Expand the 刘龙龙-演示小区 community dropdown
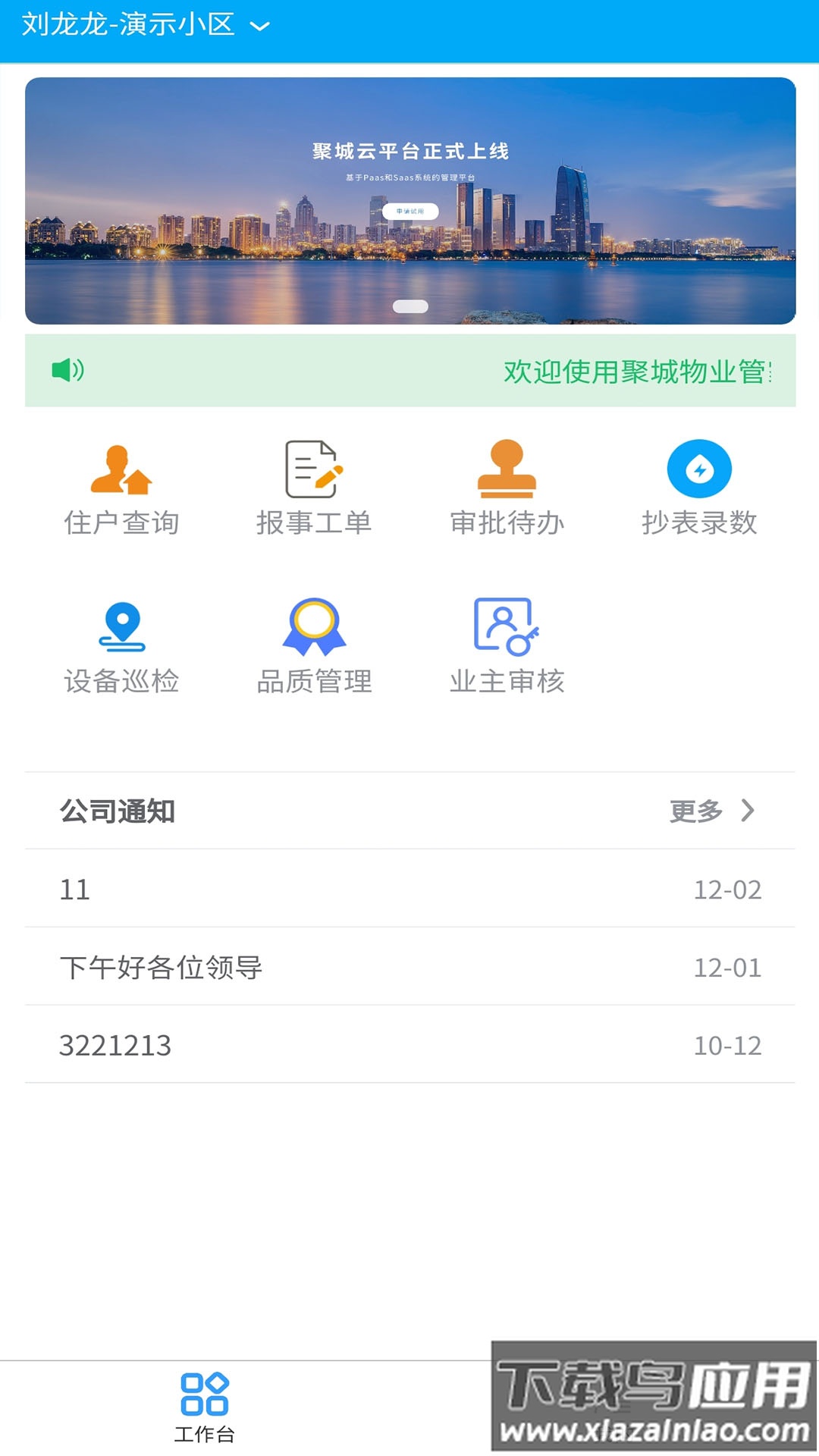Screen dimensions: 819x1456 click(x=144, y=26)
